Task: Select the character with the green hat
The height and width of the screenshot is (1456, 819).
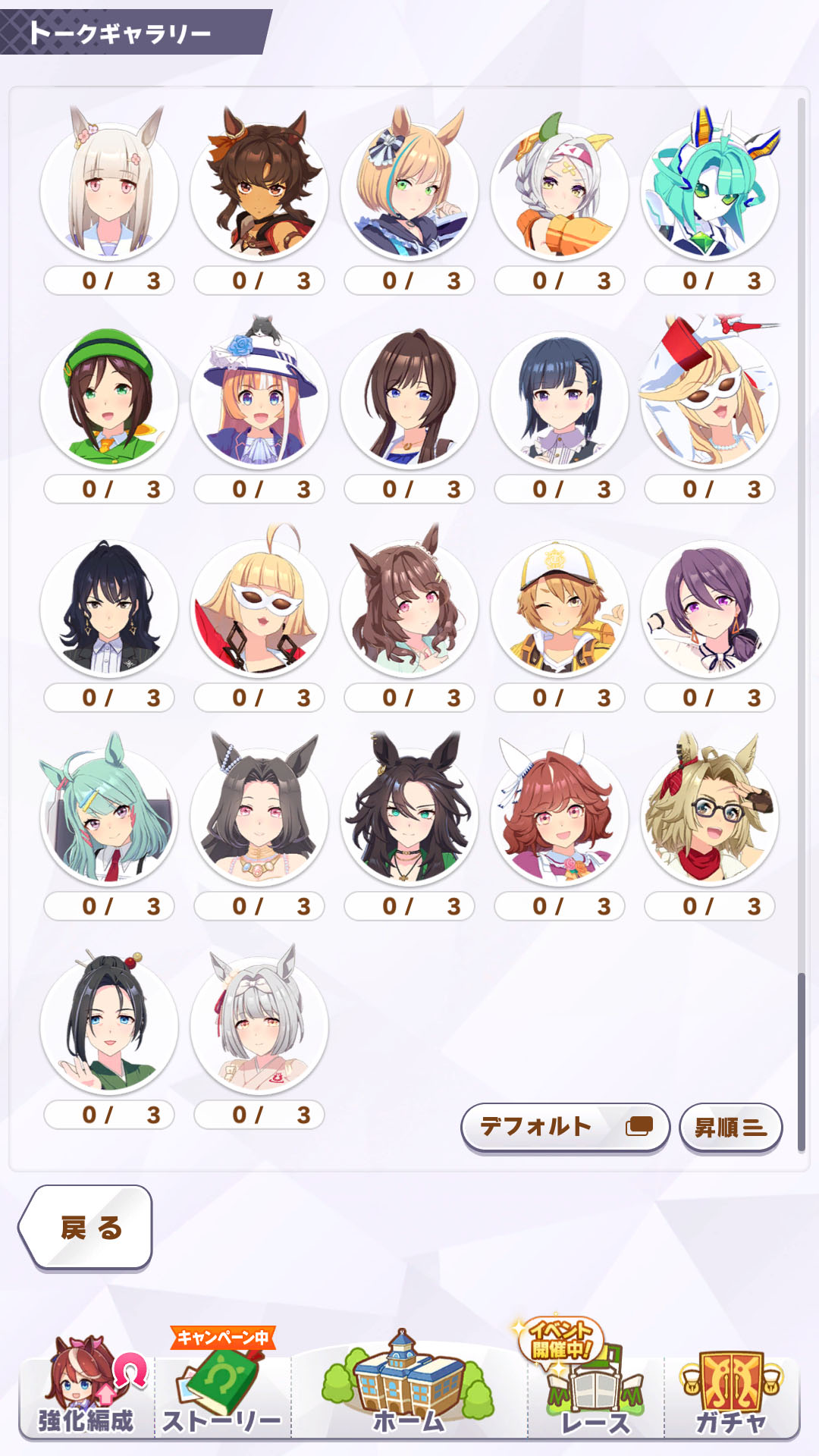Action: (109, 400)
